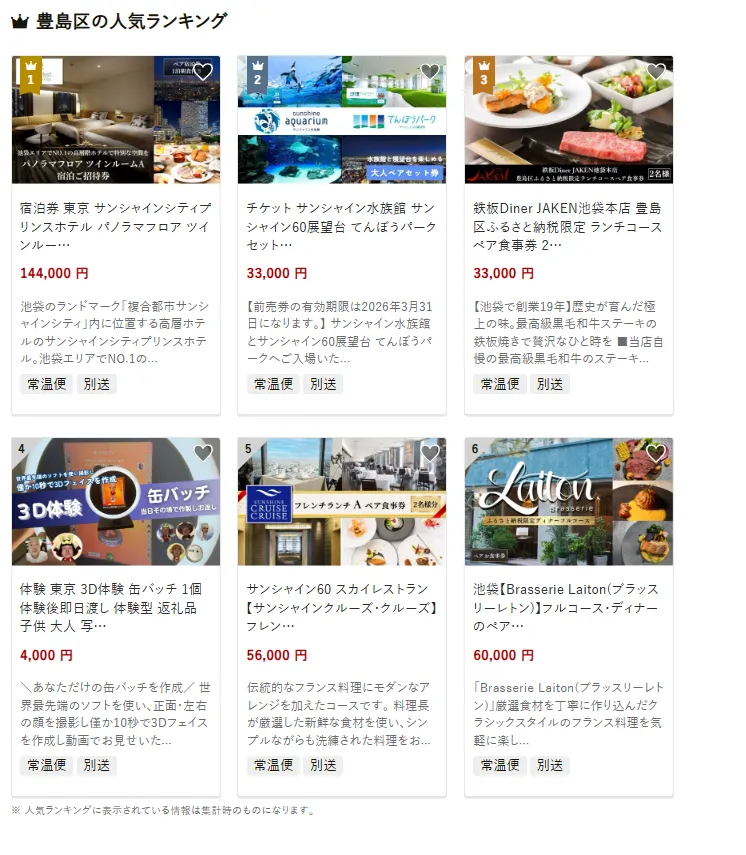This screenshot has width=746, height=855.
Task: Favorite the Sunshine Aquarium ticket set
Action: 430,72
